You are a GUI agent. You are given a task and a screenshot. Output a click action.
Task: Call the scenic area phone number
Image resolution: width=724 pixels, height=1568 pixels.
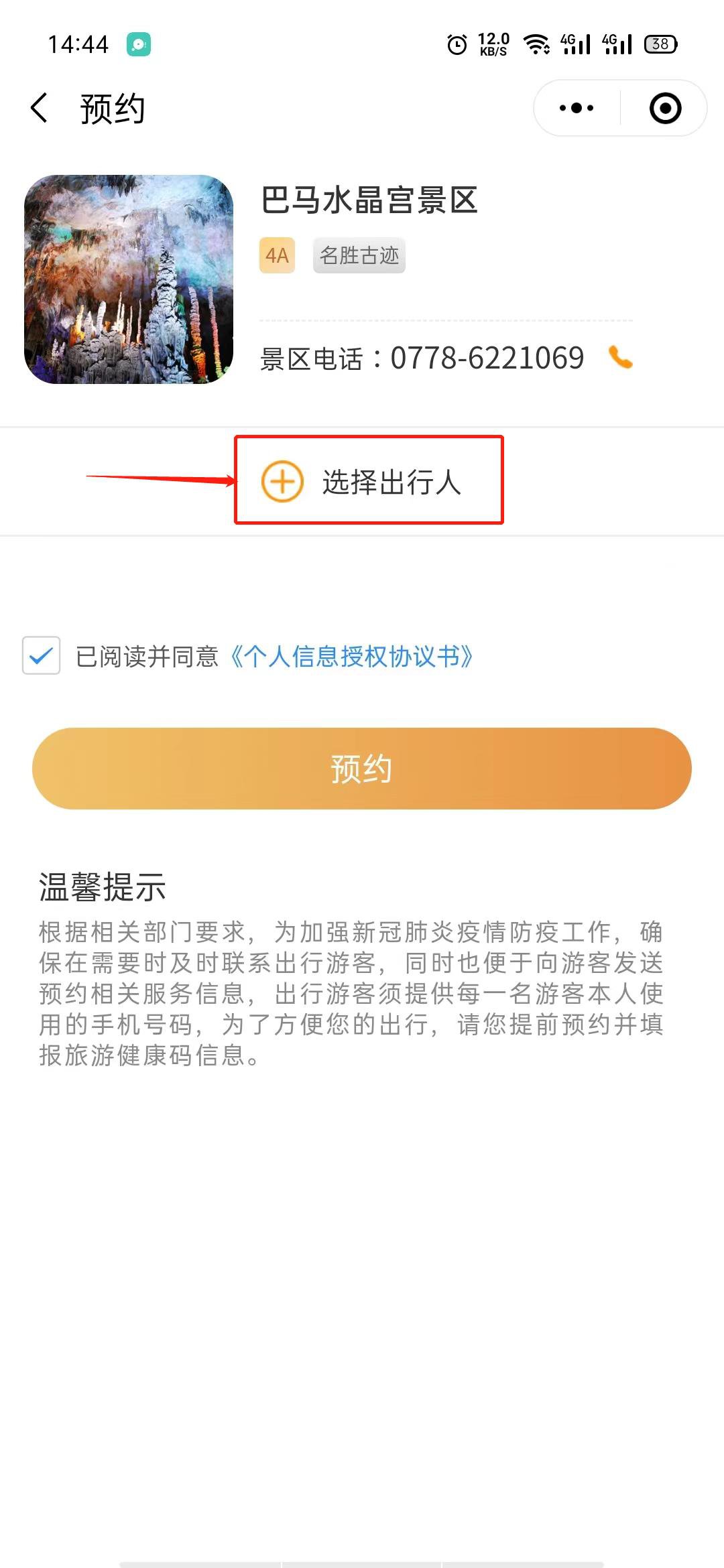pos(621,357)
